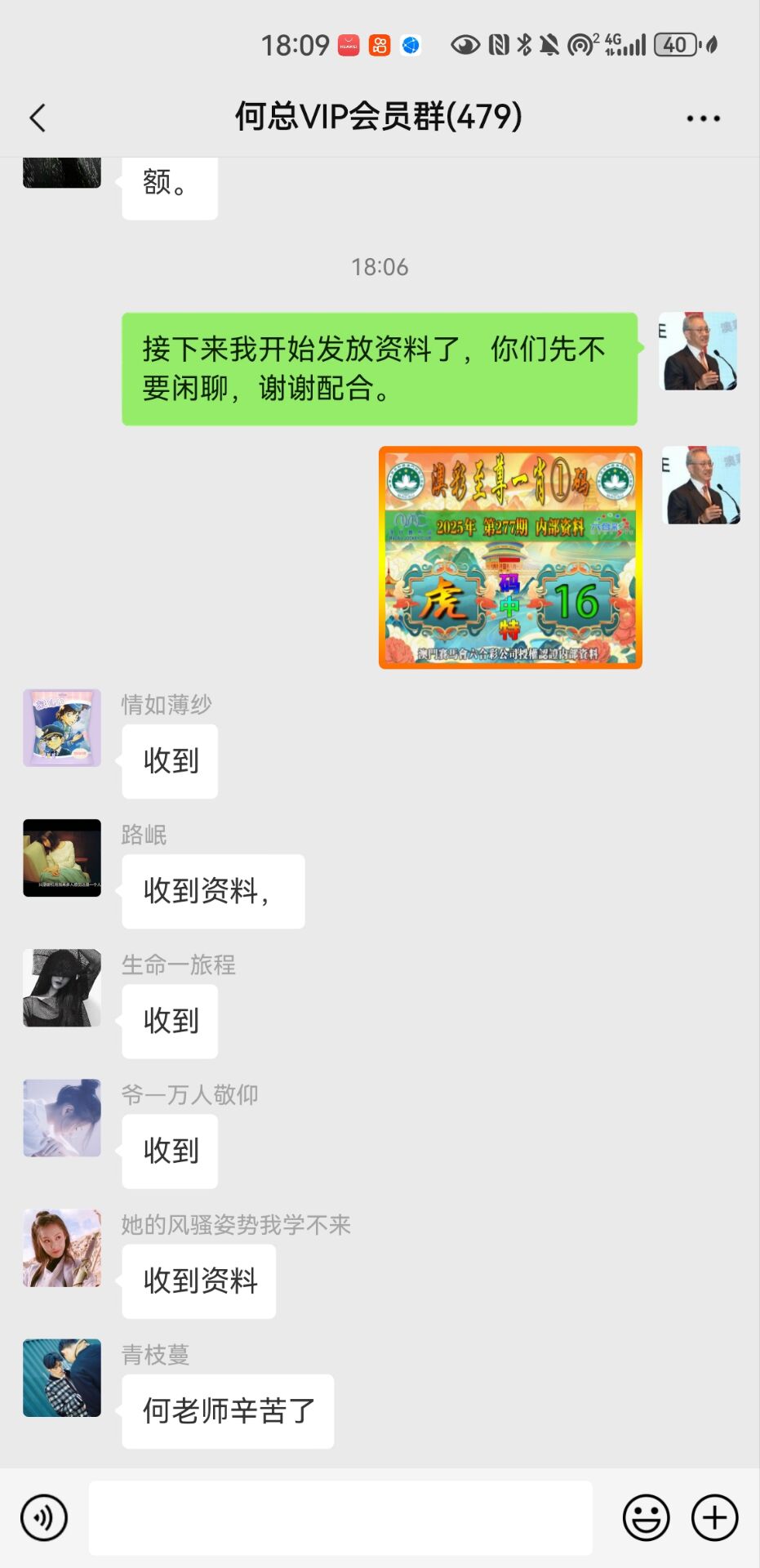Open the emoji picker
Viewport: 760px width, 1568px height.
click(646, 1517)
